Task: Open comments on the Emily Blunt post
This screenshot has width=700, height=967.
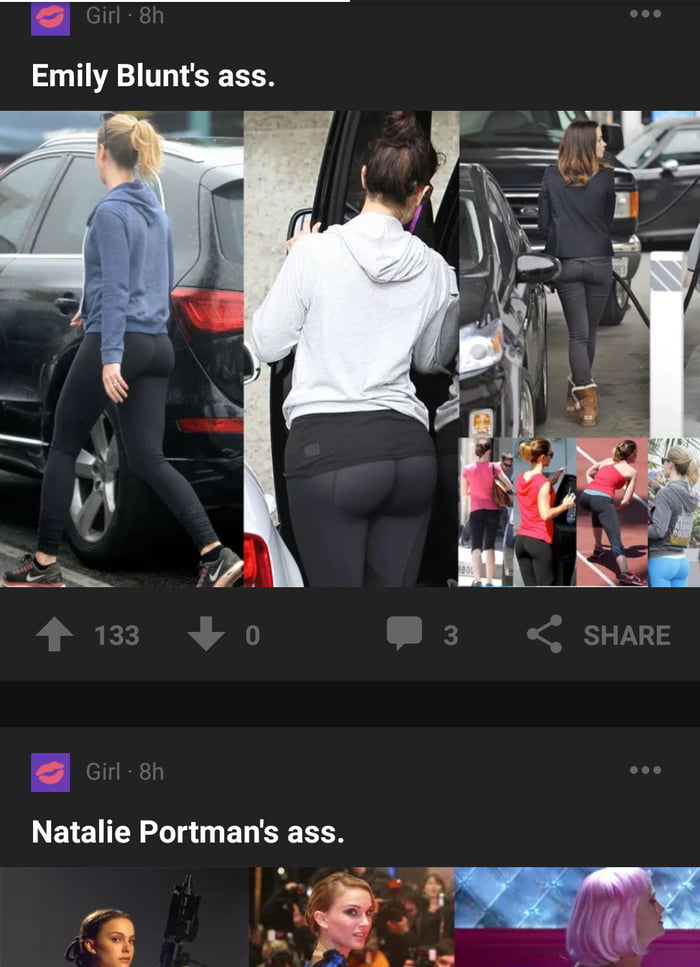Action: pyautogui.click(x=405, y=634)
